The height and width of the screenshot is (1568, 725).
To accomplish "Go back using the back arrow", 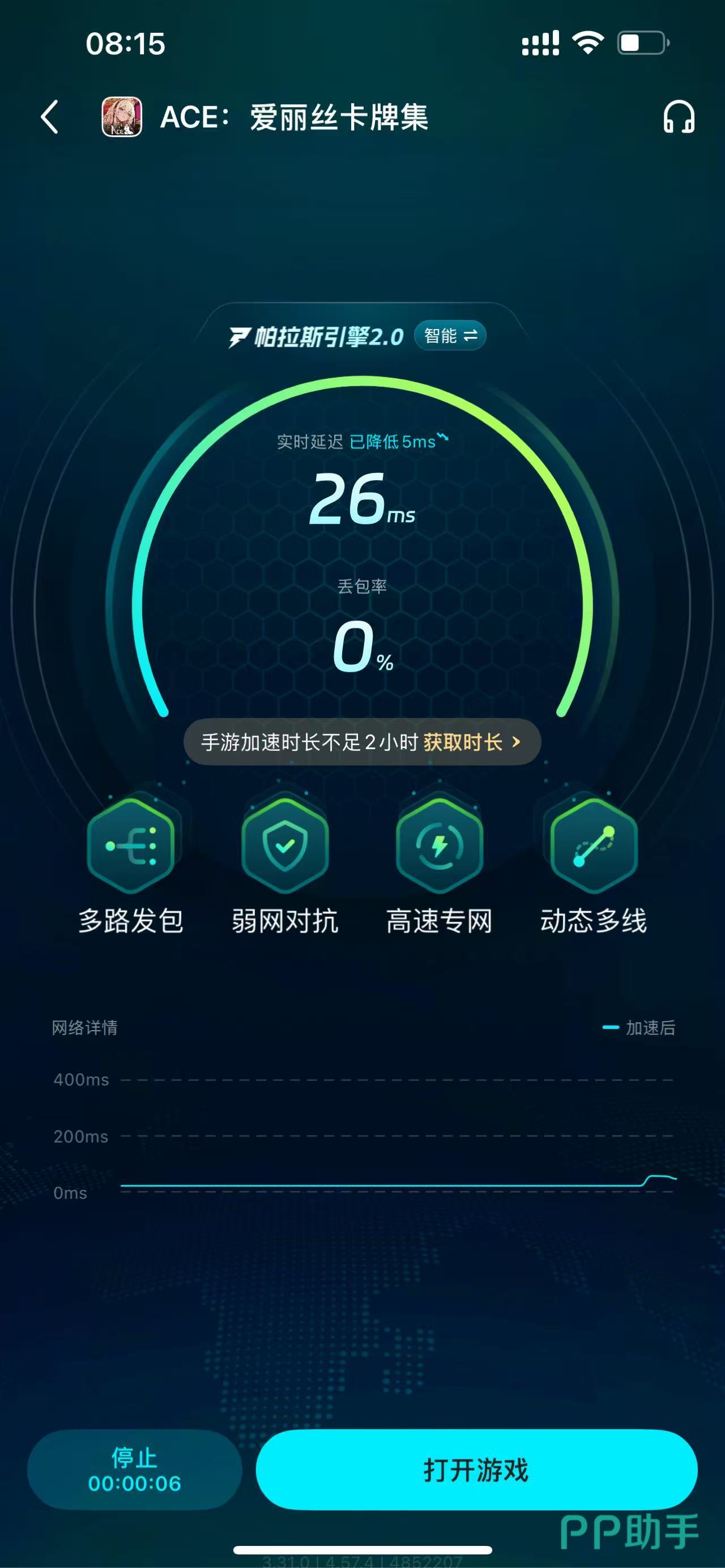I will click(x=50, y=117).
